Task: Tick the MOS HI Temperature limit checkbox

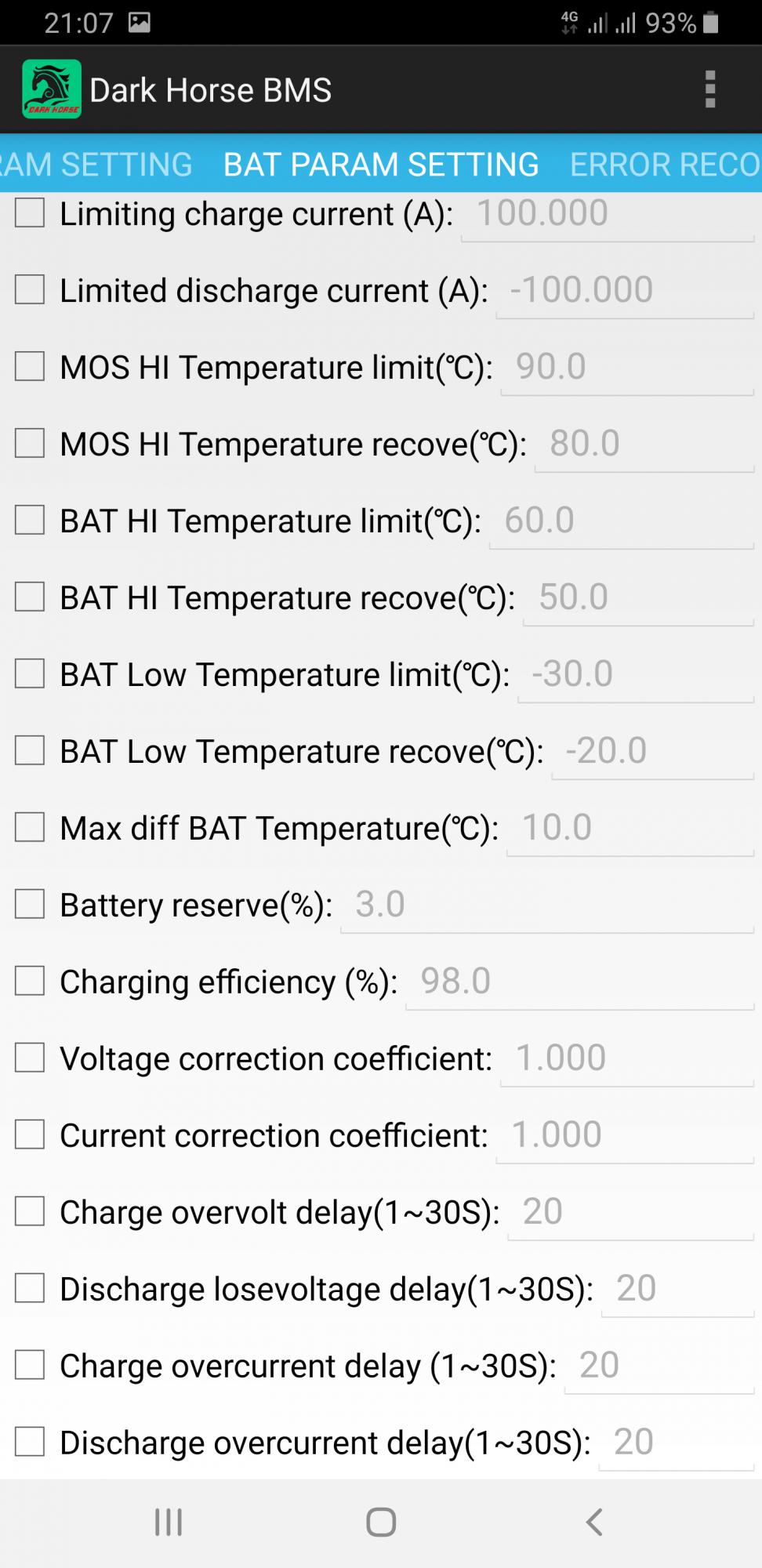Action: click(x=30, y=367)
